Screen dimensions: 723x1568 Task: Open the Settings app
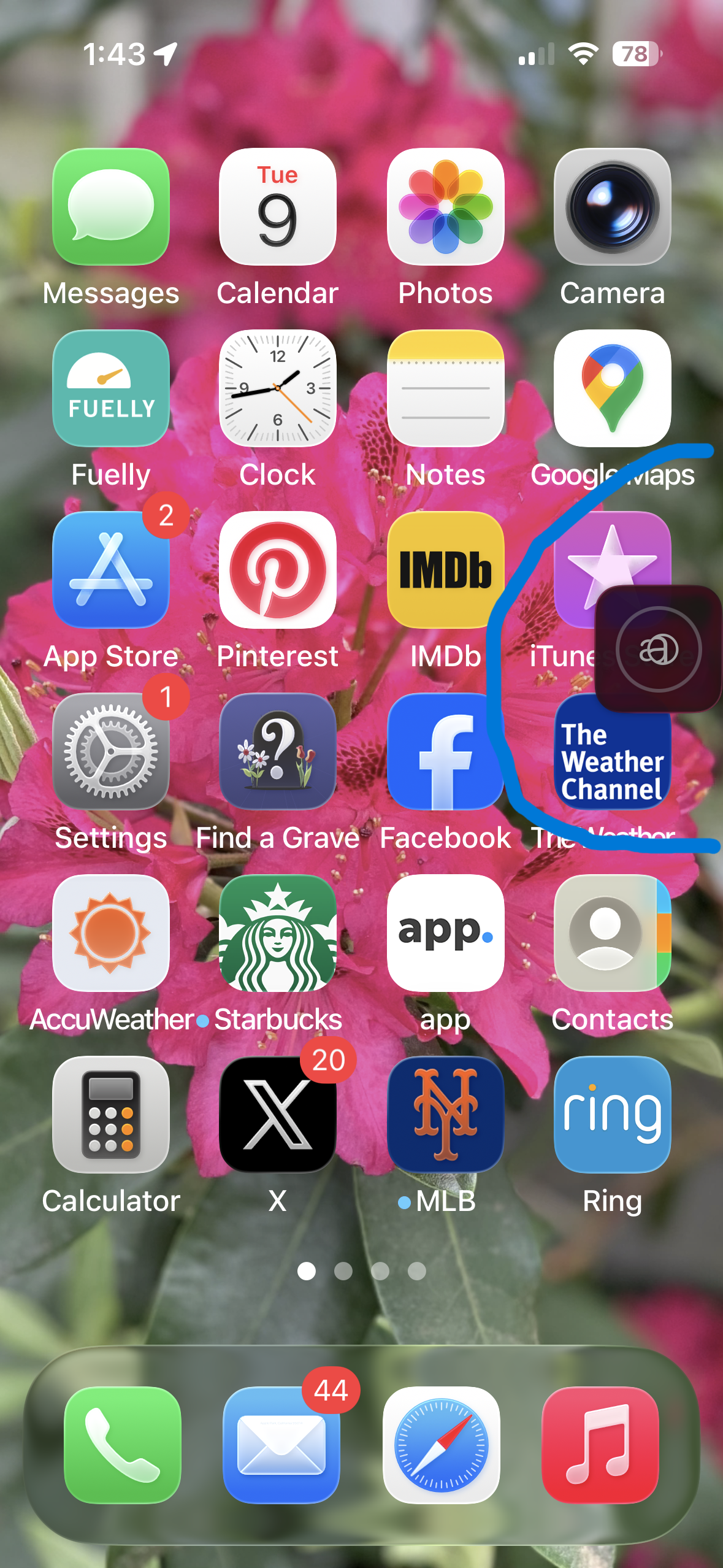pyautogui.click(x=111, y=751)
